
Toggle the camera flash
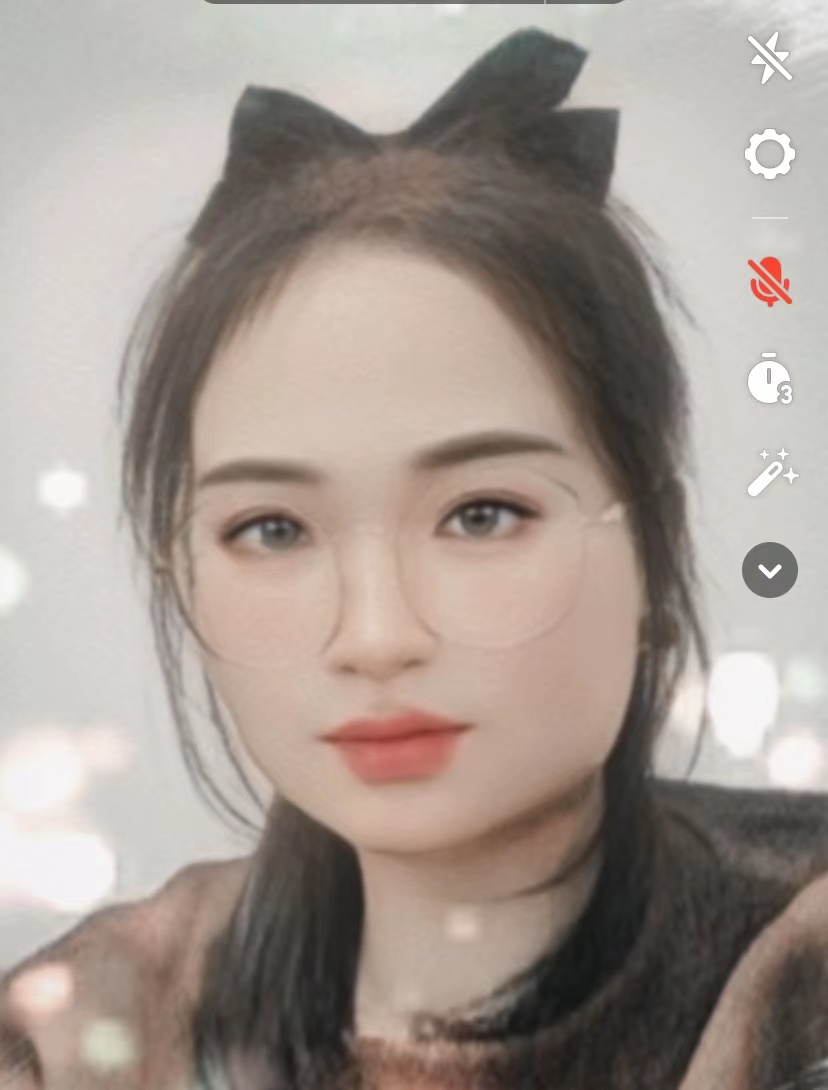769,58
